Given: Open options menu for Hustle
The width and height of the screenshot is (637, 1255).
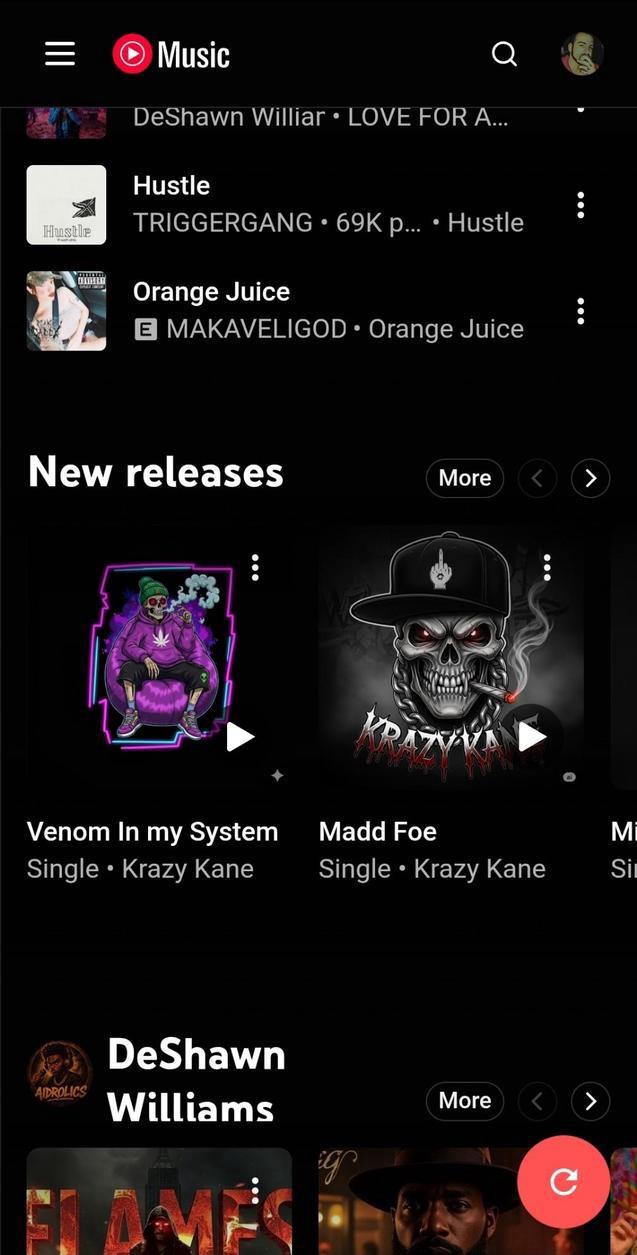Looking at the screenshot, I should [x=580, y=205].
